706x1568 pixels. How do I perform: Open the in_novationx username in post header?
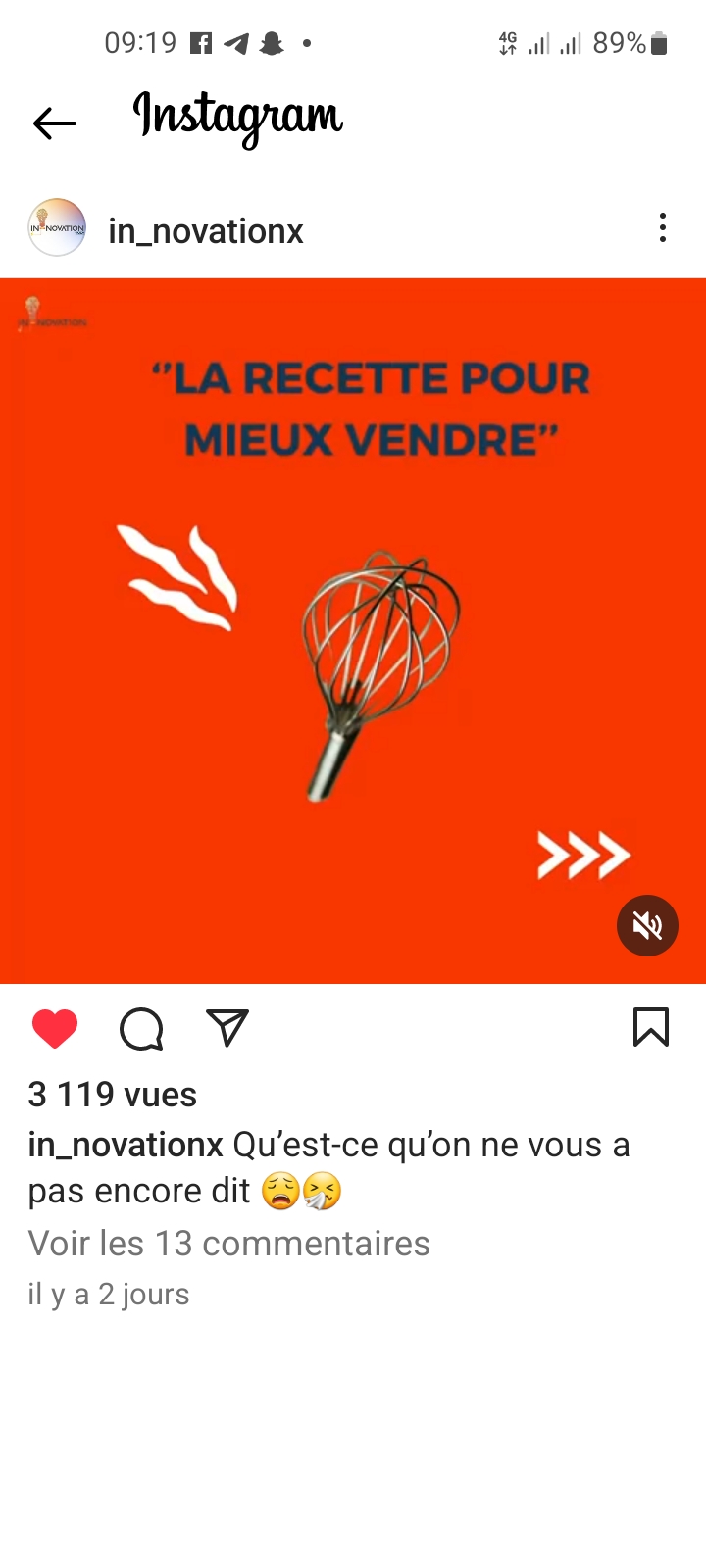coord(206,231)
